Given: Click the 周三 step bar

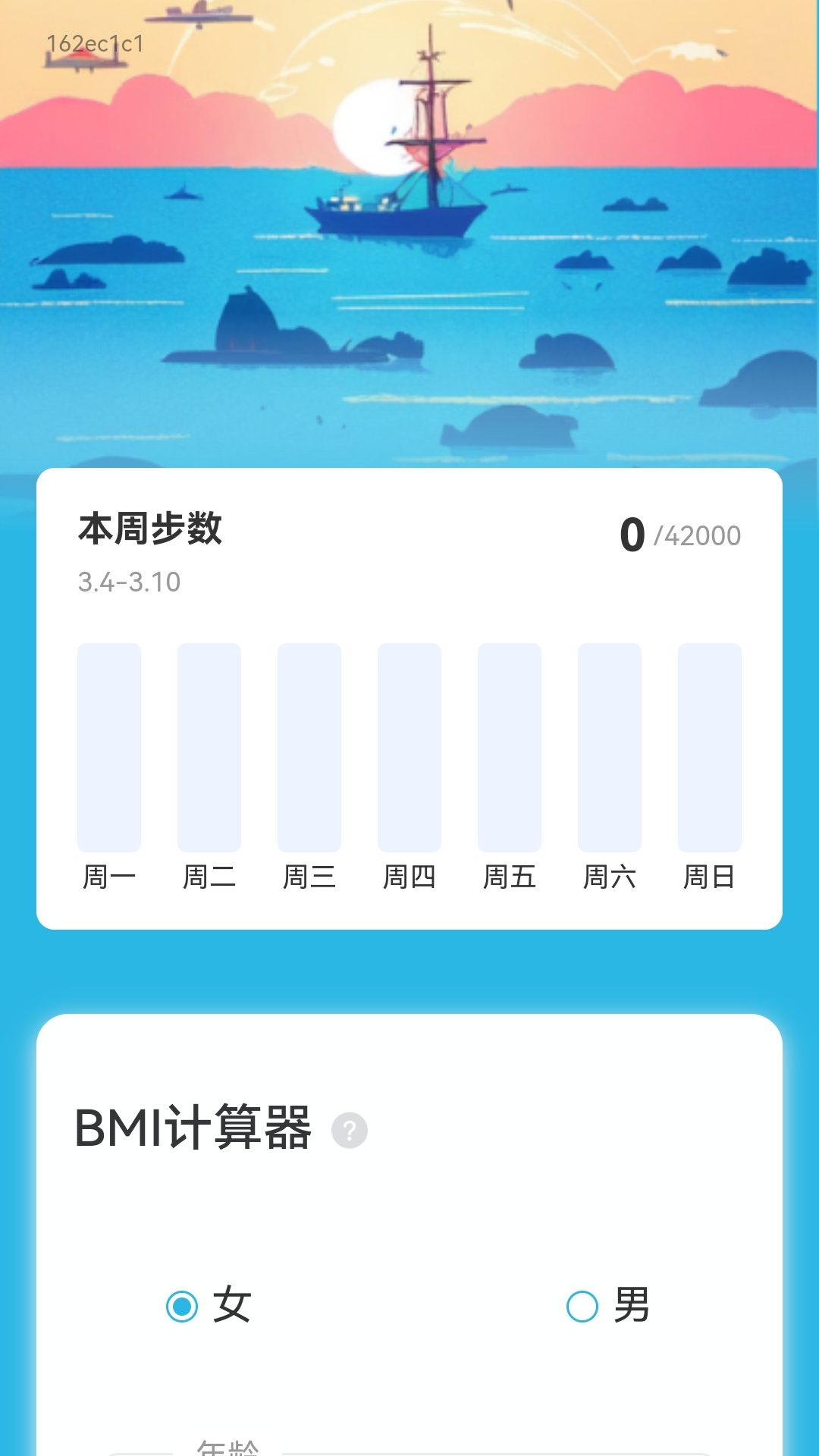Looking at the screenshot, I should point(309,747).
